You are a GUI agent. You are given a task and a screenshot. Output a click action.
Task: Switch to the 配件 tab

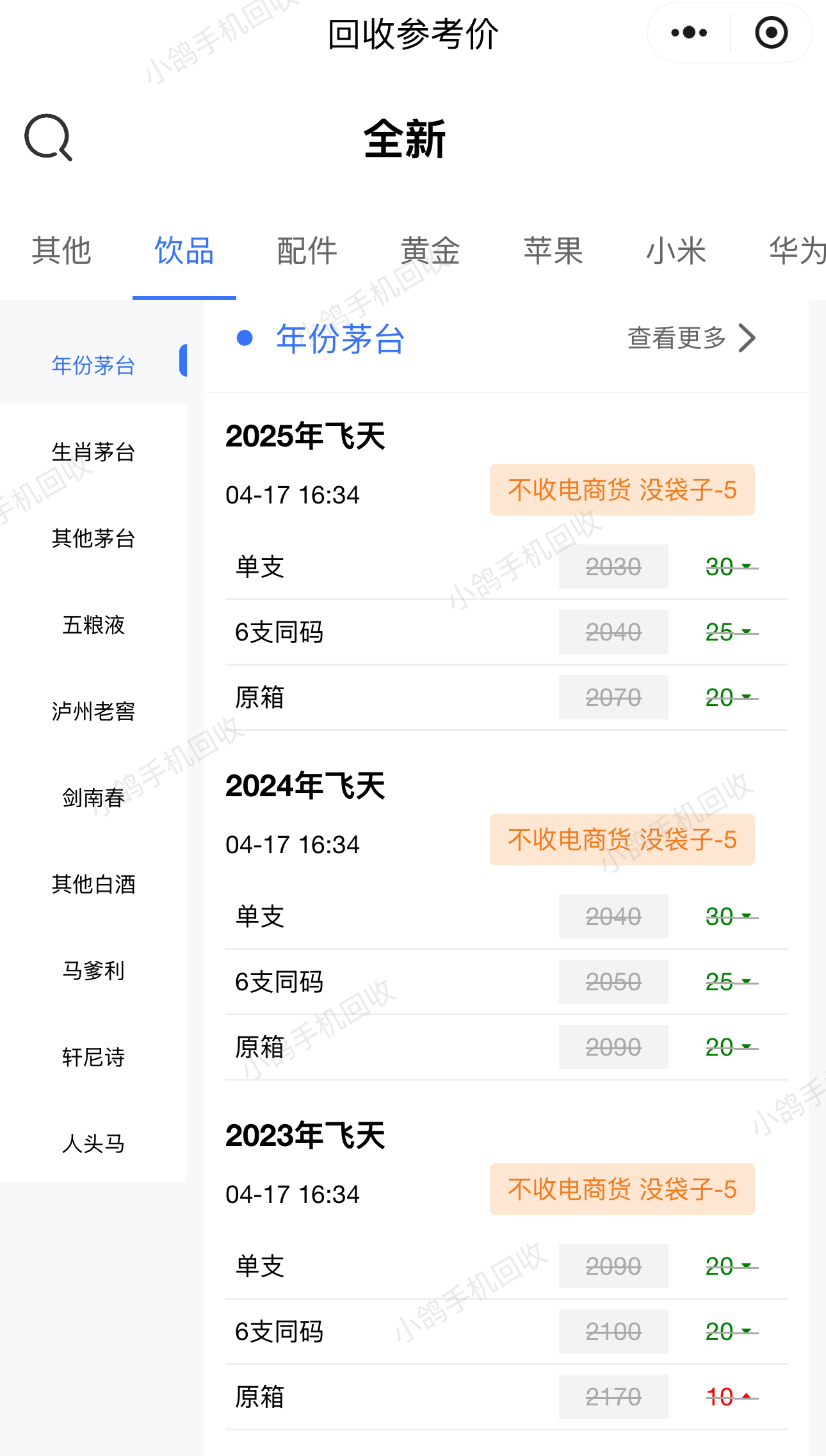pyautogui.click(x=307, y=250)
